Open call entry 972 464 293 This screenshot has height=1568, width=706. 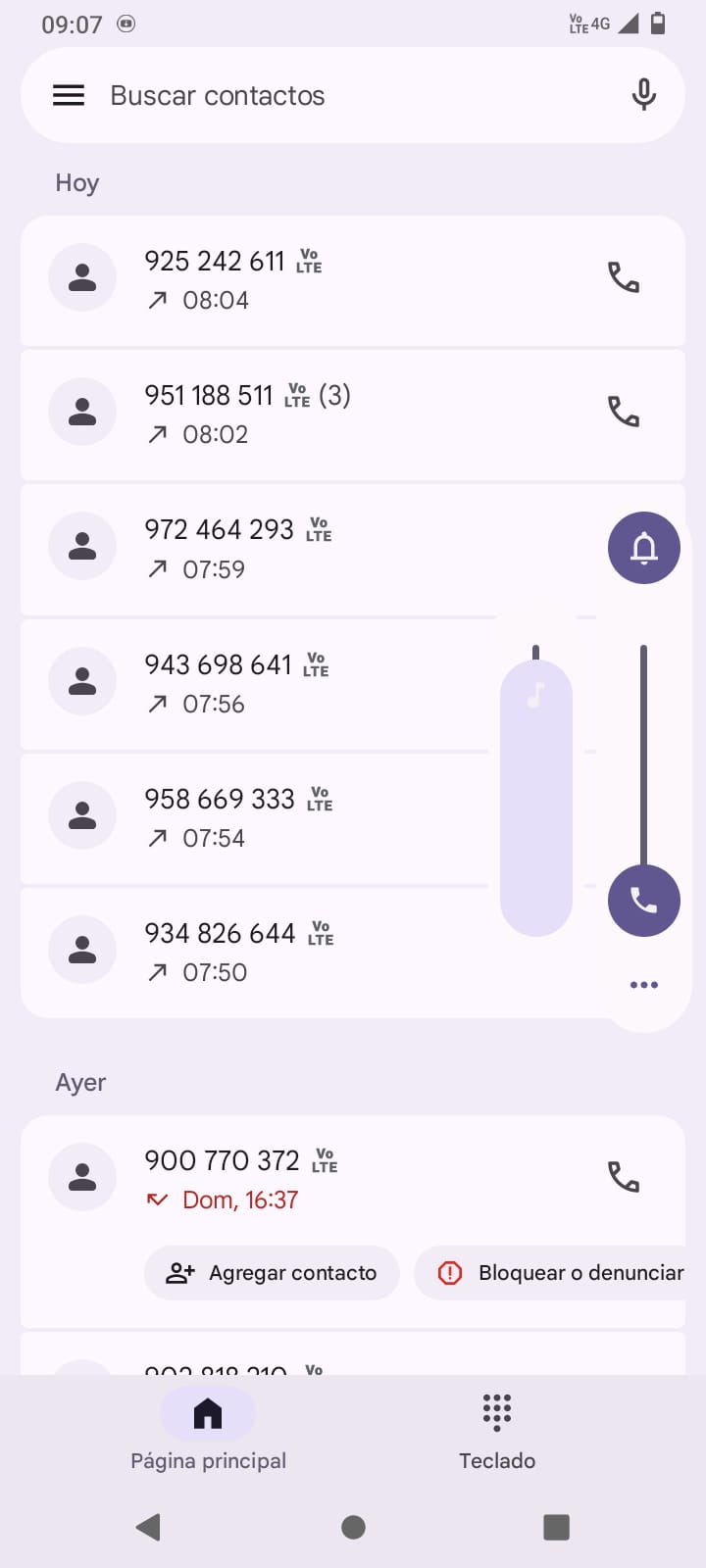(x=294, y=548)
